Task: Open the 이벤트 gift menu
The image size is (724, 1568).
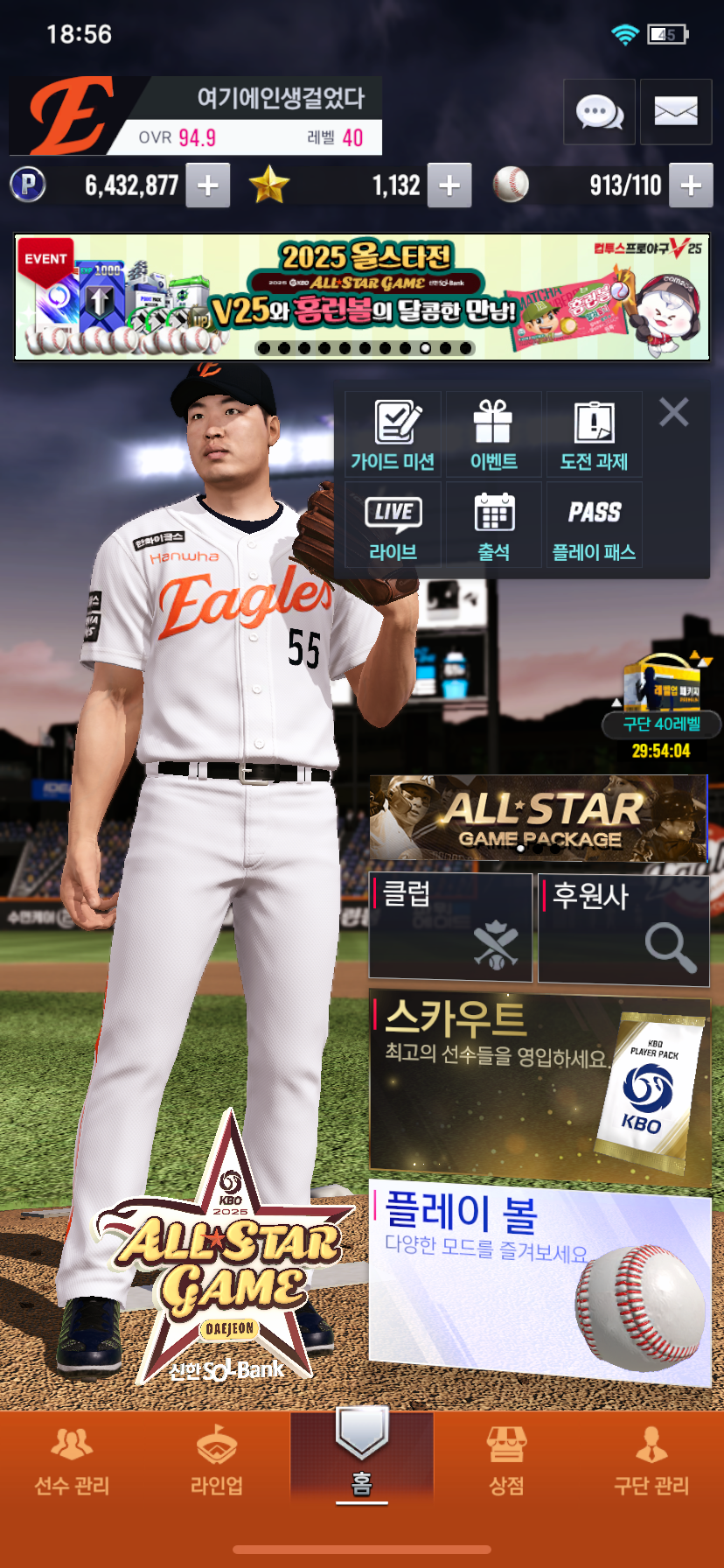Action: tap(493, 435)
